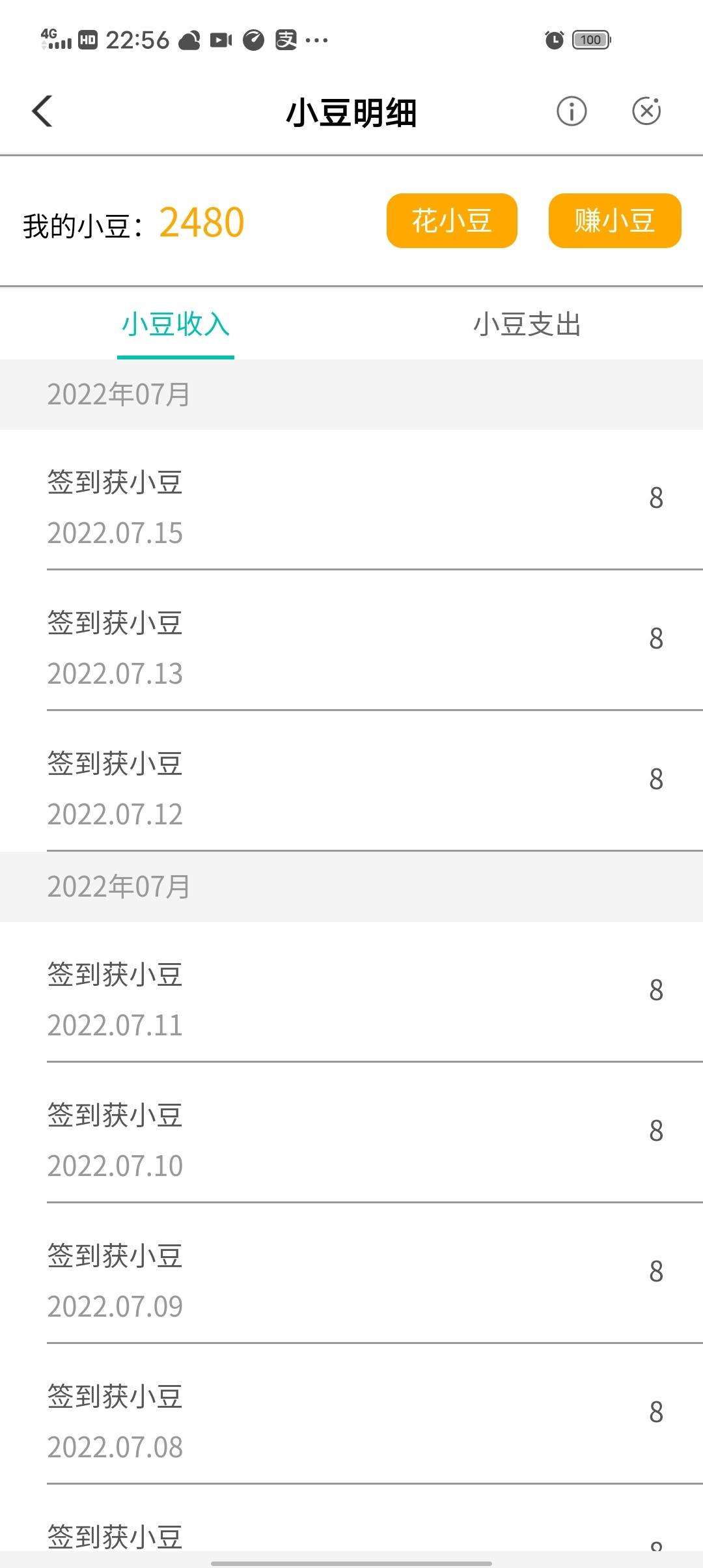The height and width of the screenshot is (1568, 703).
Task: Tap the 花小豆 button
Action: (x=452, y=221)
